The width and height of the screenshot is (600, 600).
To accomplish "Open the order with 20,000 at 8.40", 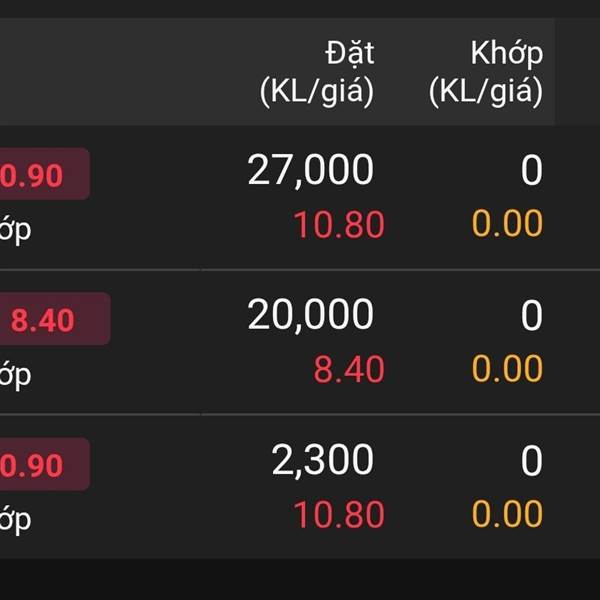I will 300,342.
